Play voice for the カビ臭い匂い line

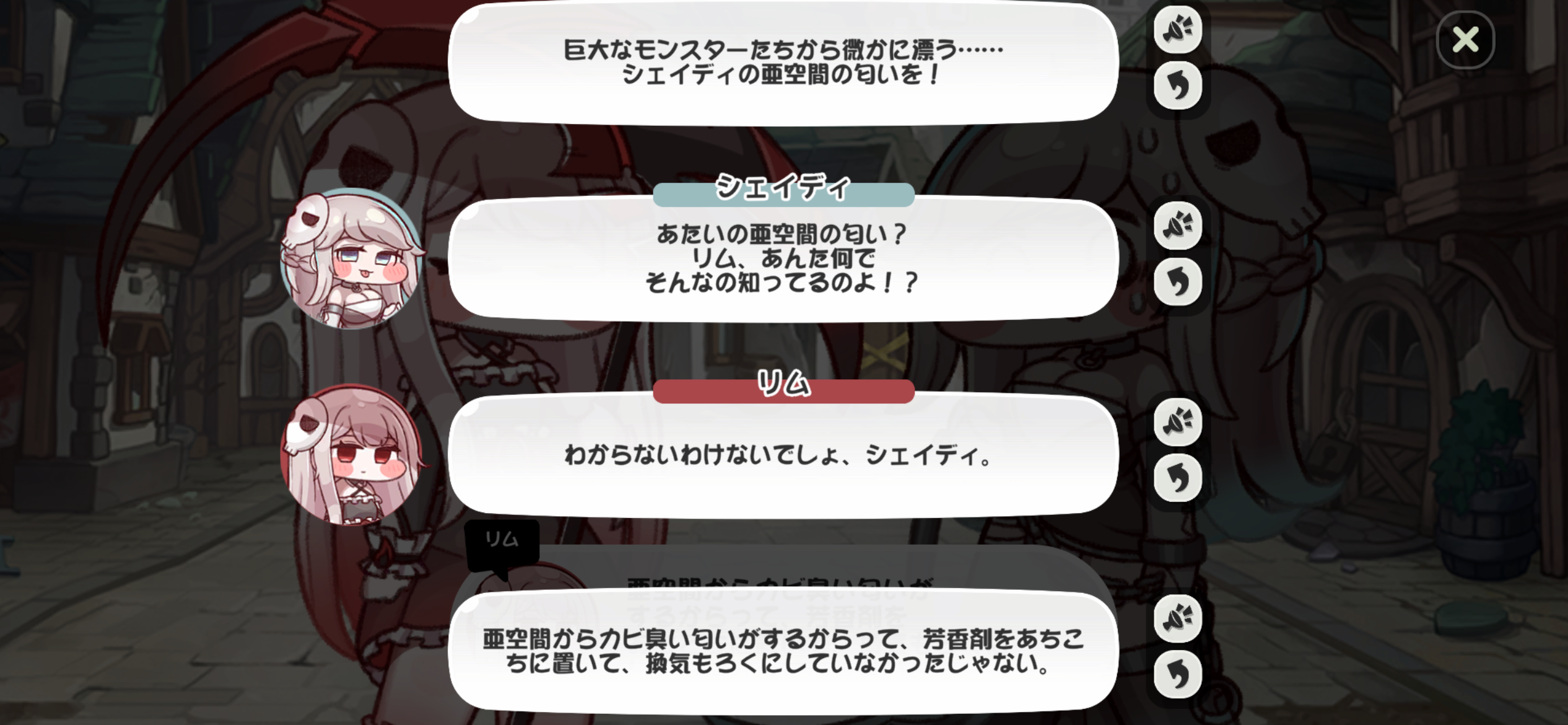click(1178, 618)
